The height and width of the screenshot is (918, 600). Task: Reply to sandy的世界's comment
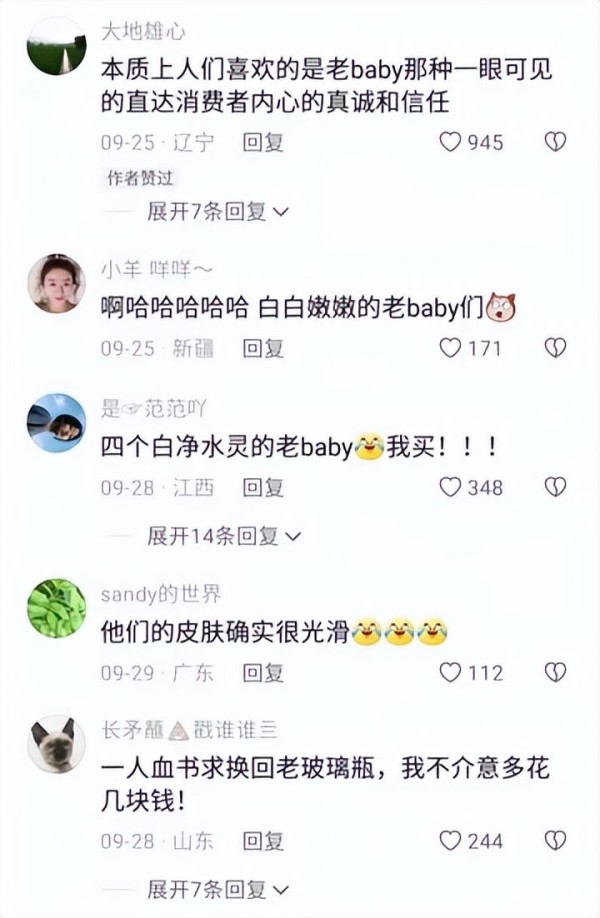[x=264, y=672]
